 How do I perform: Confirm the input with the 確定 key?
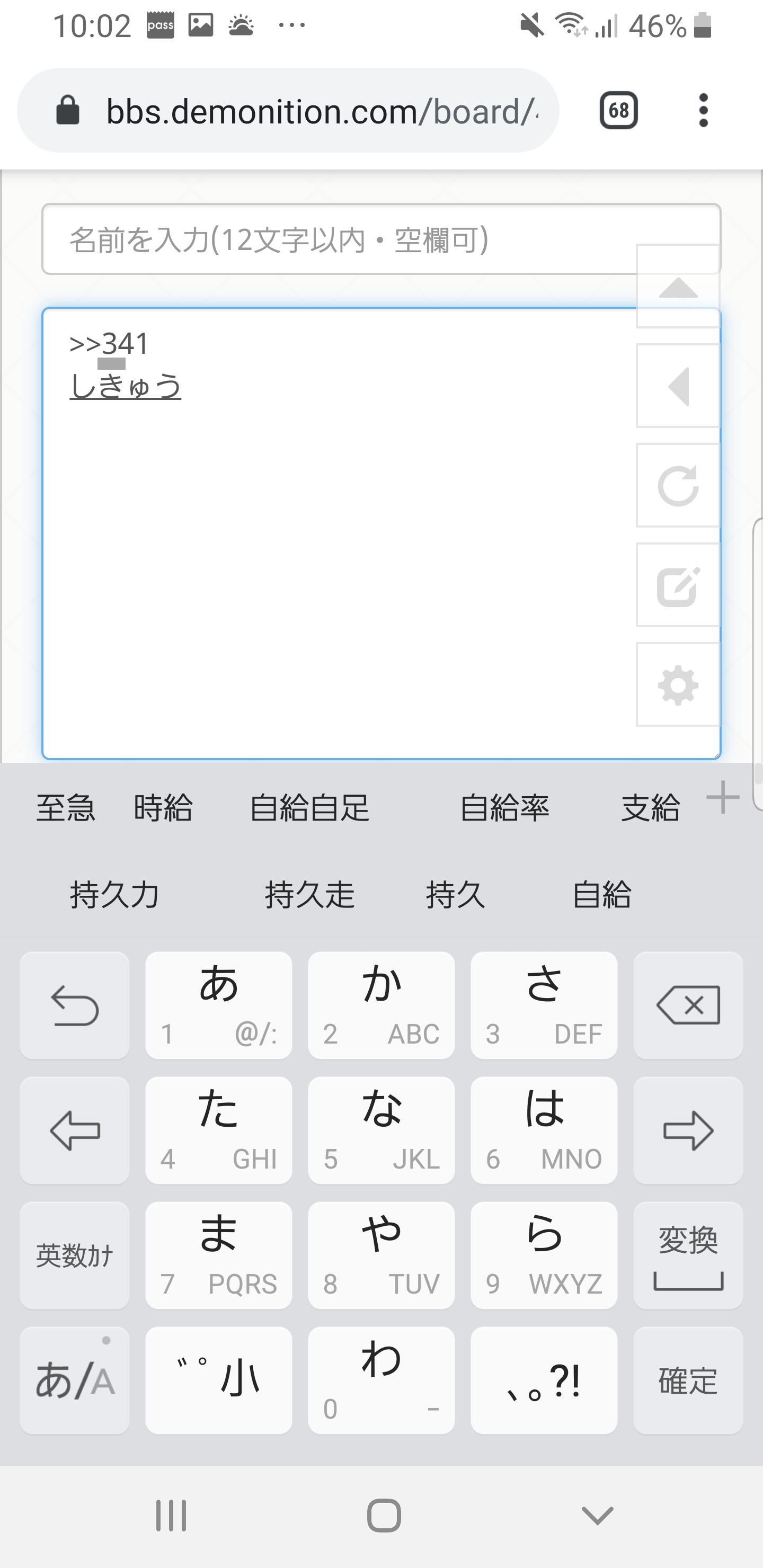687,1380
